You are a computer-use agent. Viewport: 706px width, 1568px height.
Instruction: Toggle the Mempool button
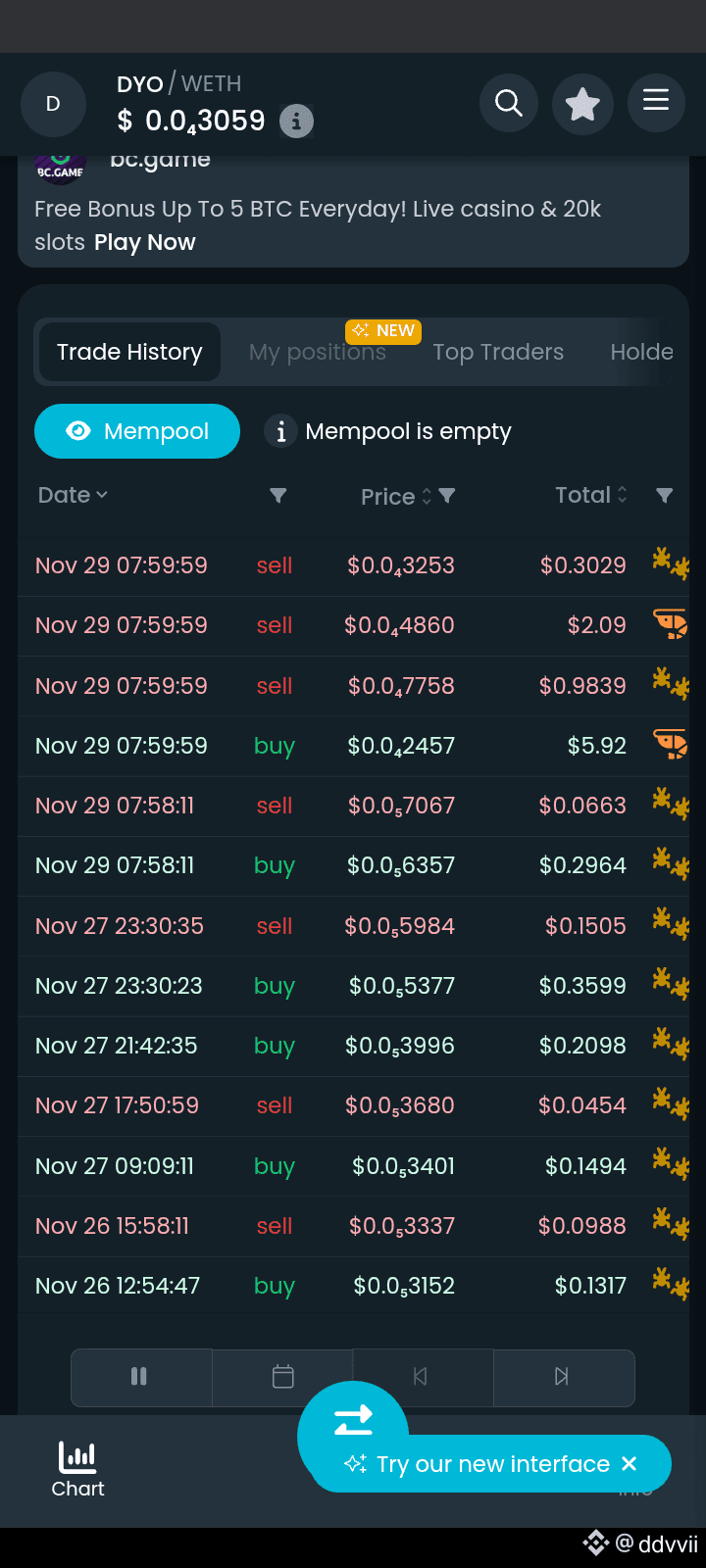pyautogui.click(x=137, y=431)
